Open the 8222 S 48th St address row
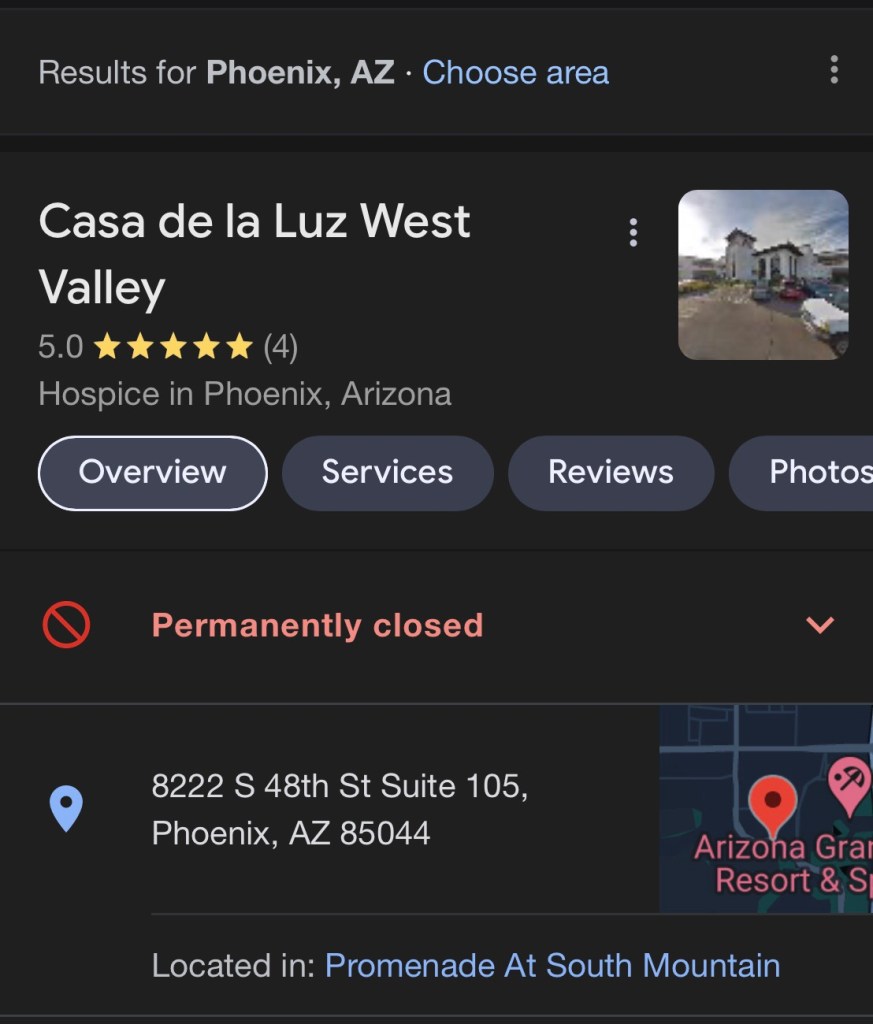Image resolution: width=873 pixels, height=1024 pixels. click(x=340, y=809)
